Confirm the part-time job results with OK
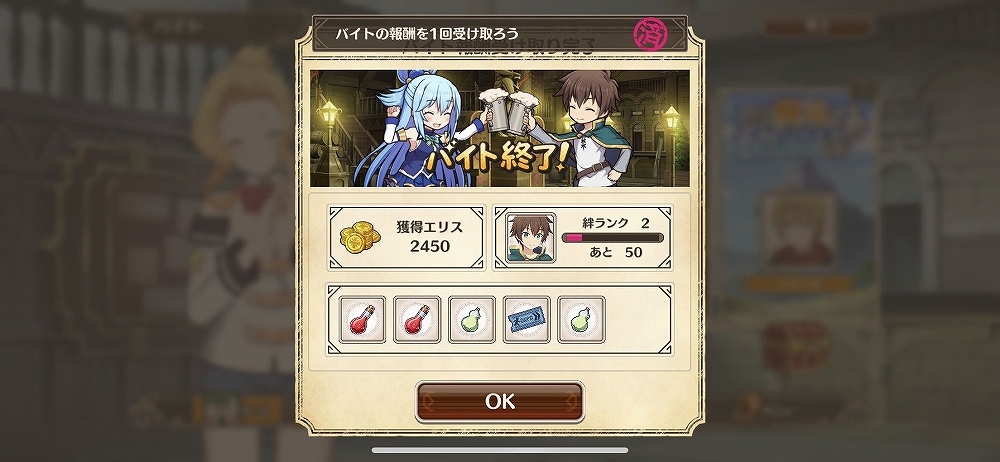This screenshot has height=462, width=1000. pos(499,401)
